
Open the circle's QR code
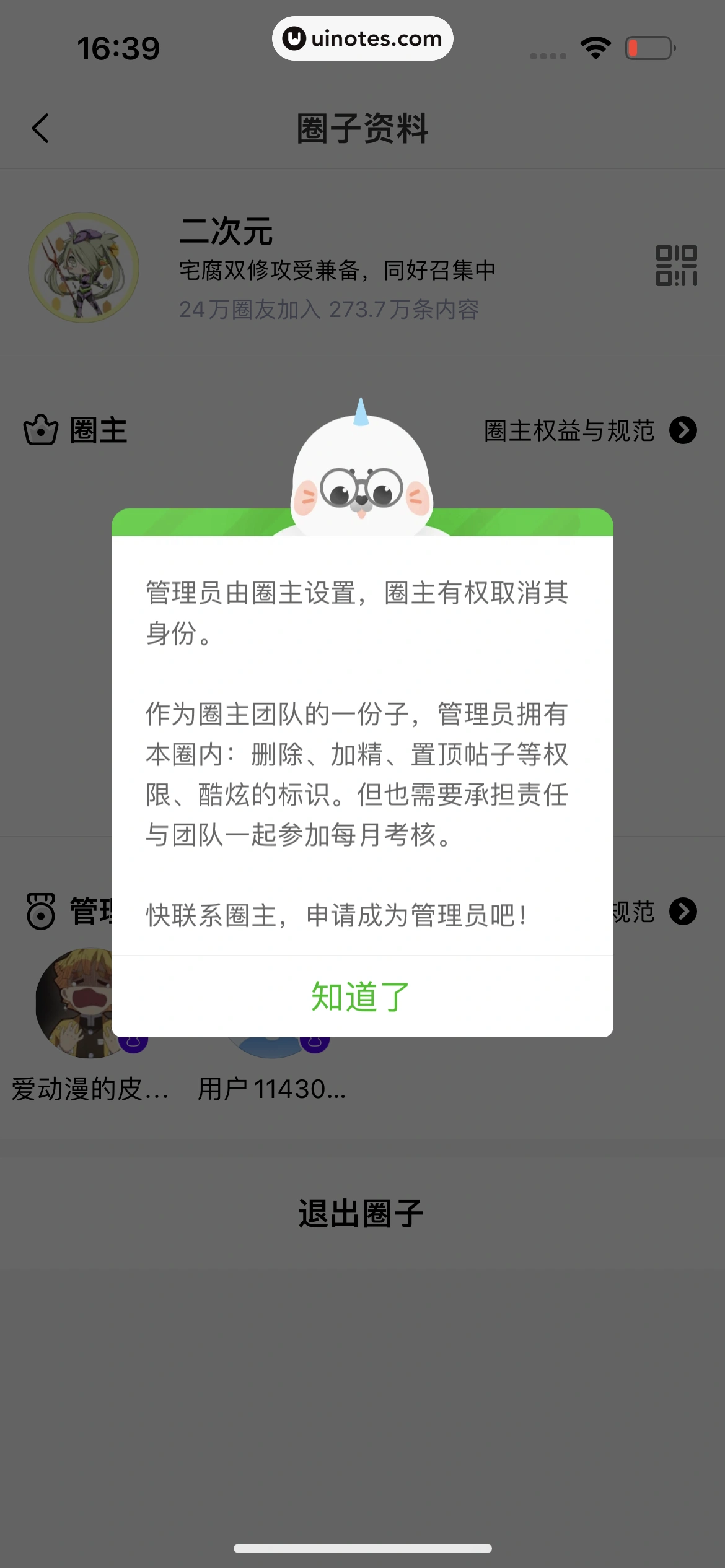coord(676,266)
